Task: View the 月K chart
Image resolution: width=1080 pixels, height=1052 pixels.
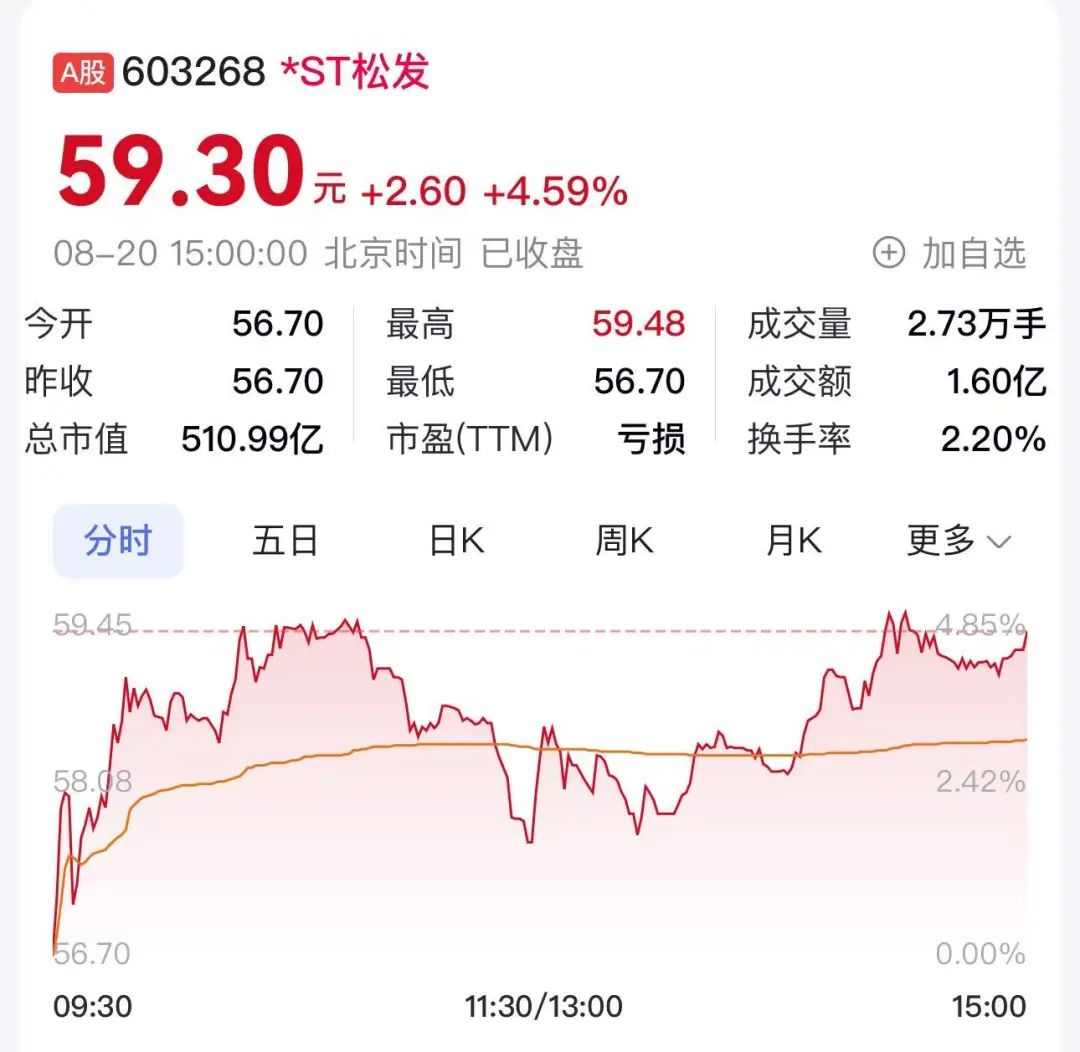Action: click(x=793, y=541)
